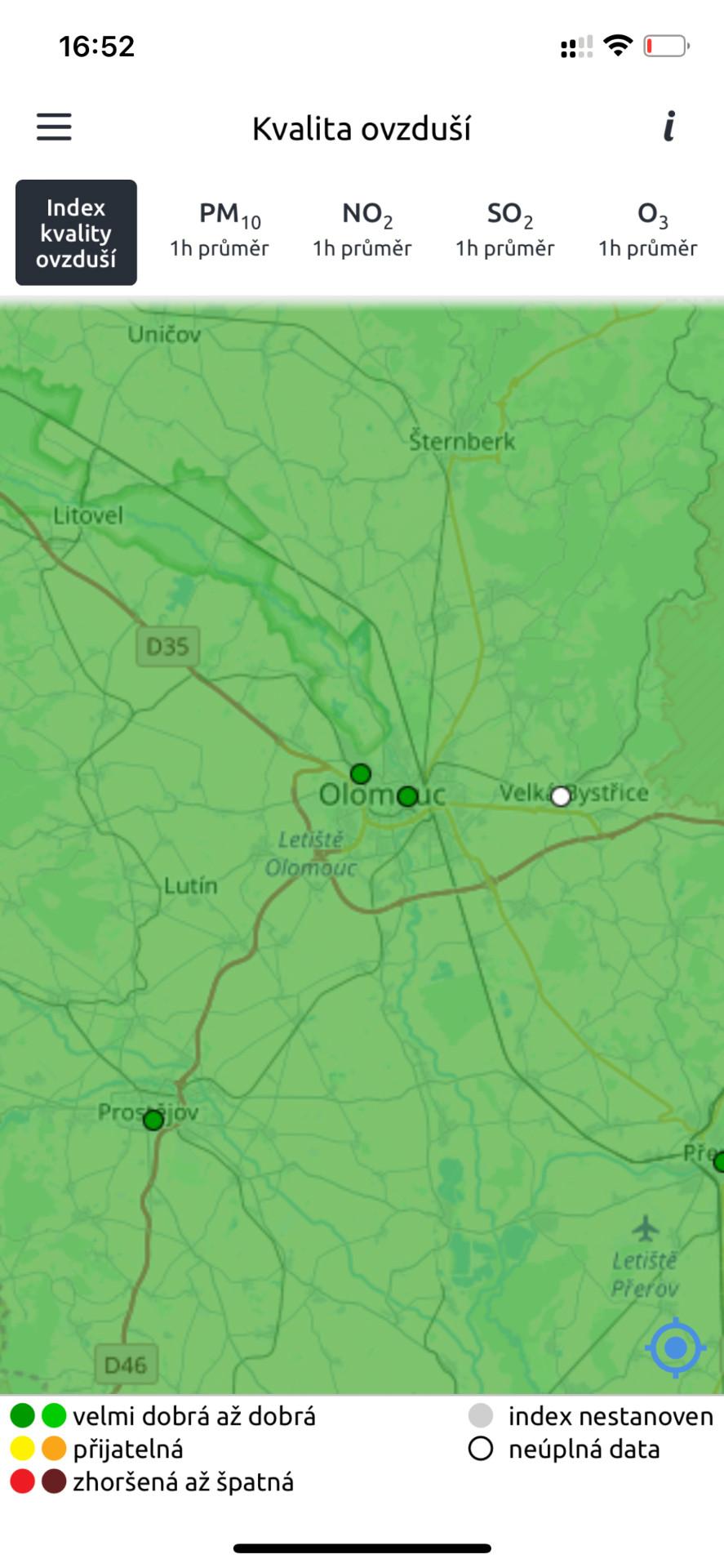Open the info icon
This screenshot has width=724, height=1568.
[669, 127]
